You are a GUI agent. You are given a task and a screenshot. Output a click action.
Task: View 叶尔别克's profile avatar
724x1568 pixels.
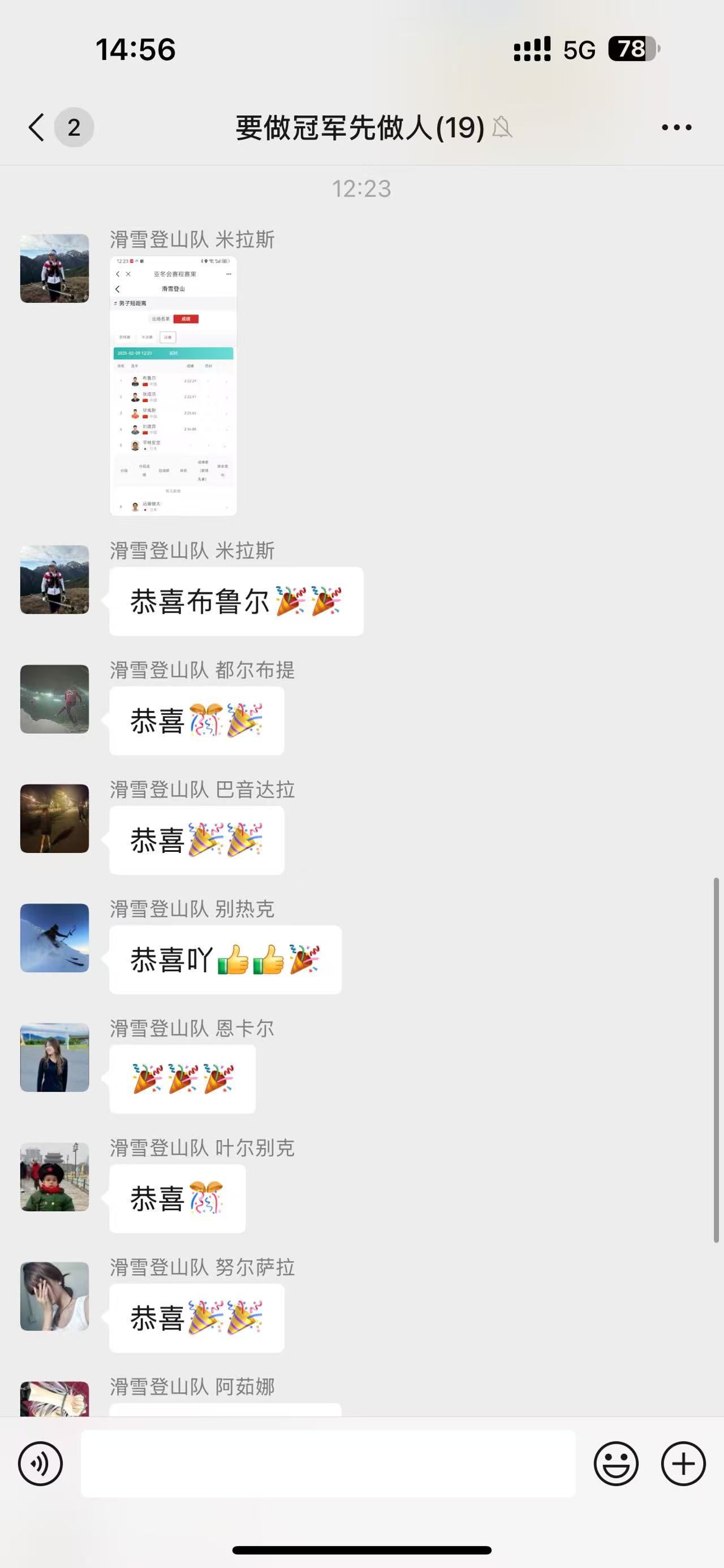55,1177
